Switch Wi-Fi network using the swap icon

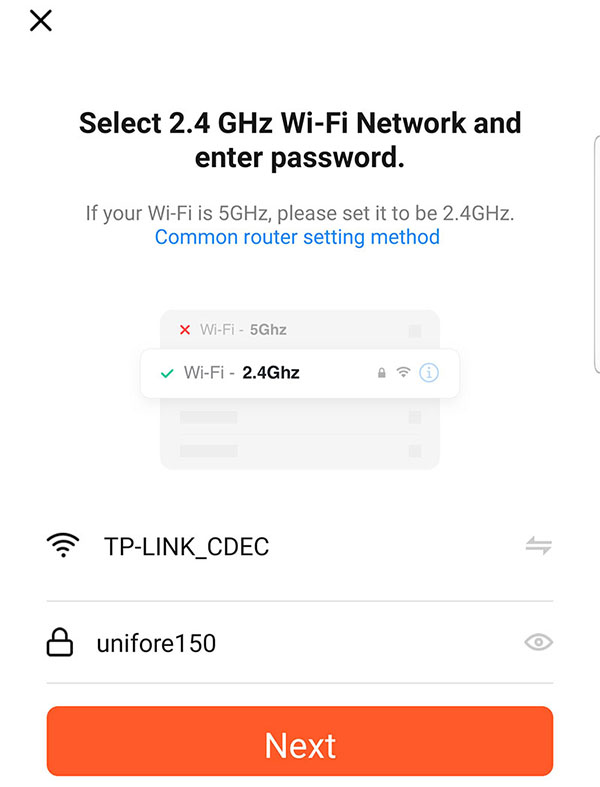click(539, 546)
